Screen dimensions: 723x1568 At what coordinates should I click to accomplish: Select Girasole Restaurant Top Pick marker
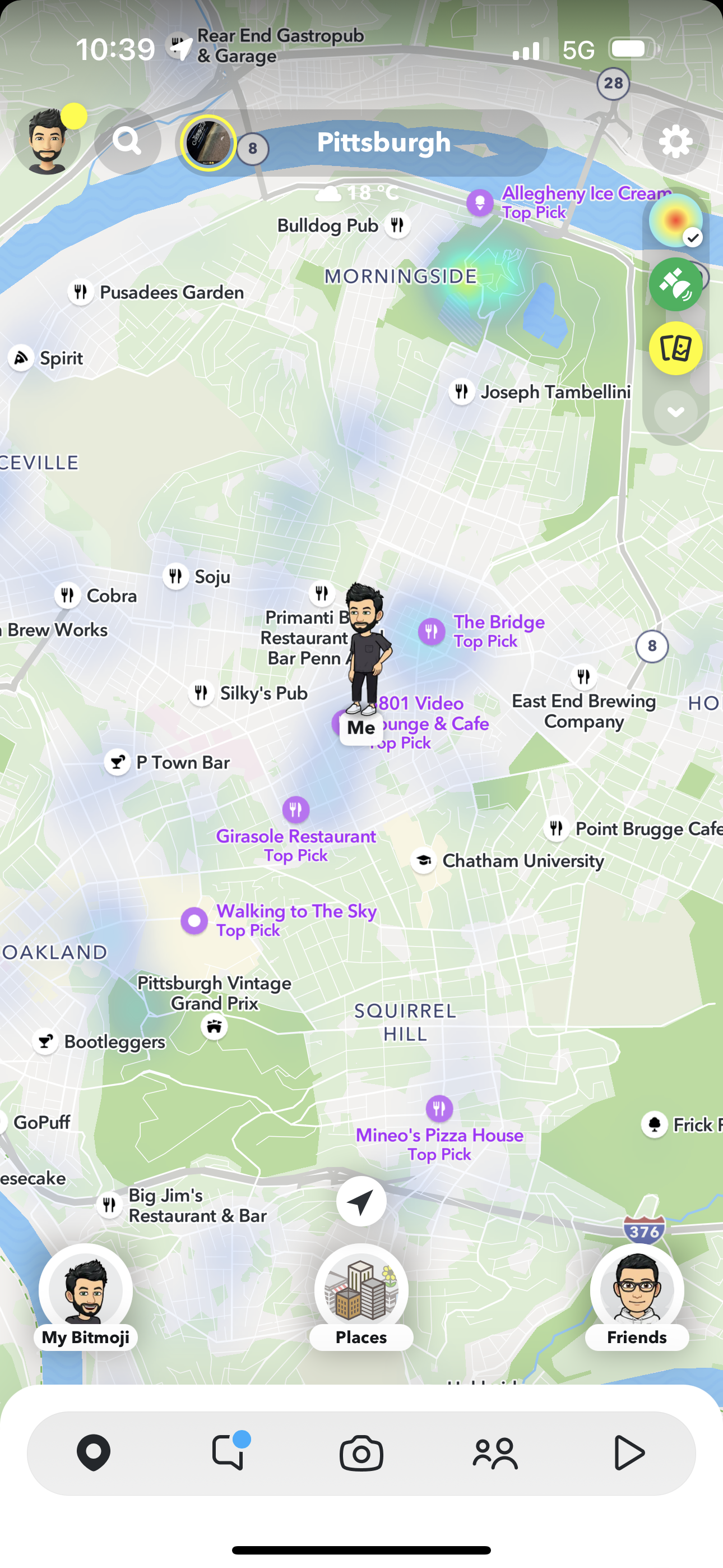click(296, 810)
